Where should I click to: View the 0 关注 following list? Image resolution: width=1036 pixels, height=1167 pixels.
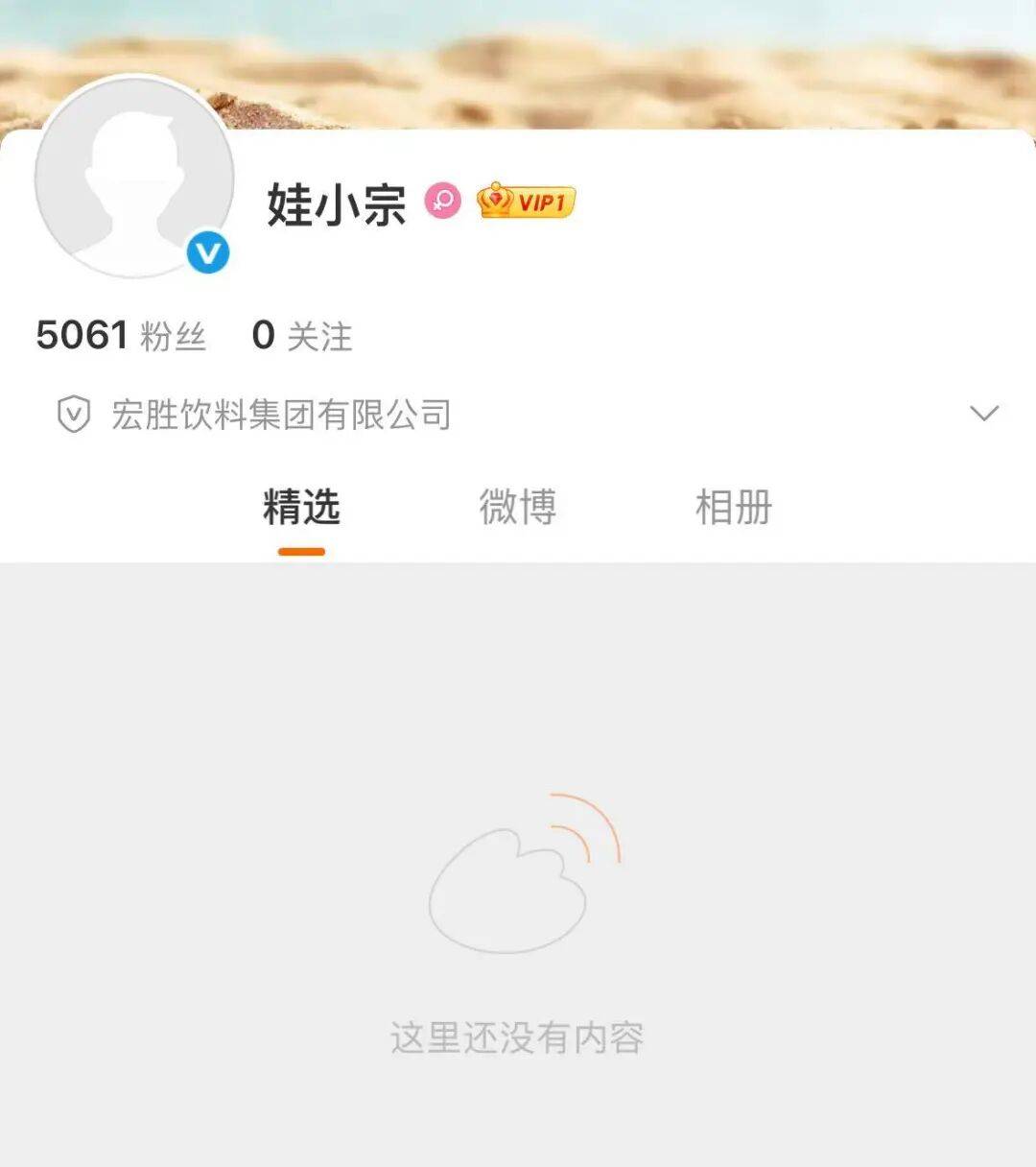click(x=302, y=336)
